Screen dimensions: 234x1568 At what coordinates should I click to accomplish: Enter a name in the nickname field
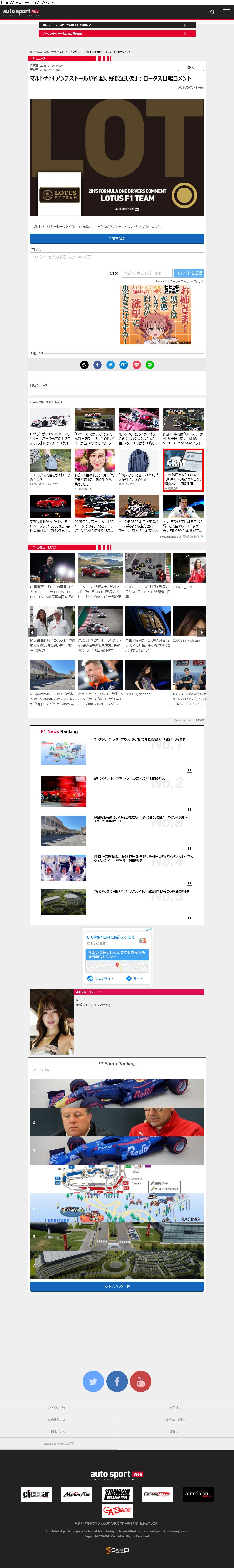click(x=146, y=273)
